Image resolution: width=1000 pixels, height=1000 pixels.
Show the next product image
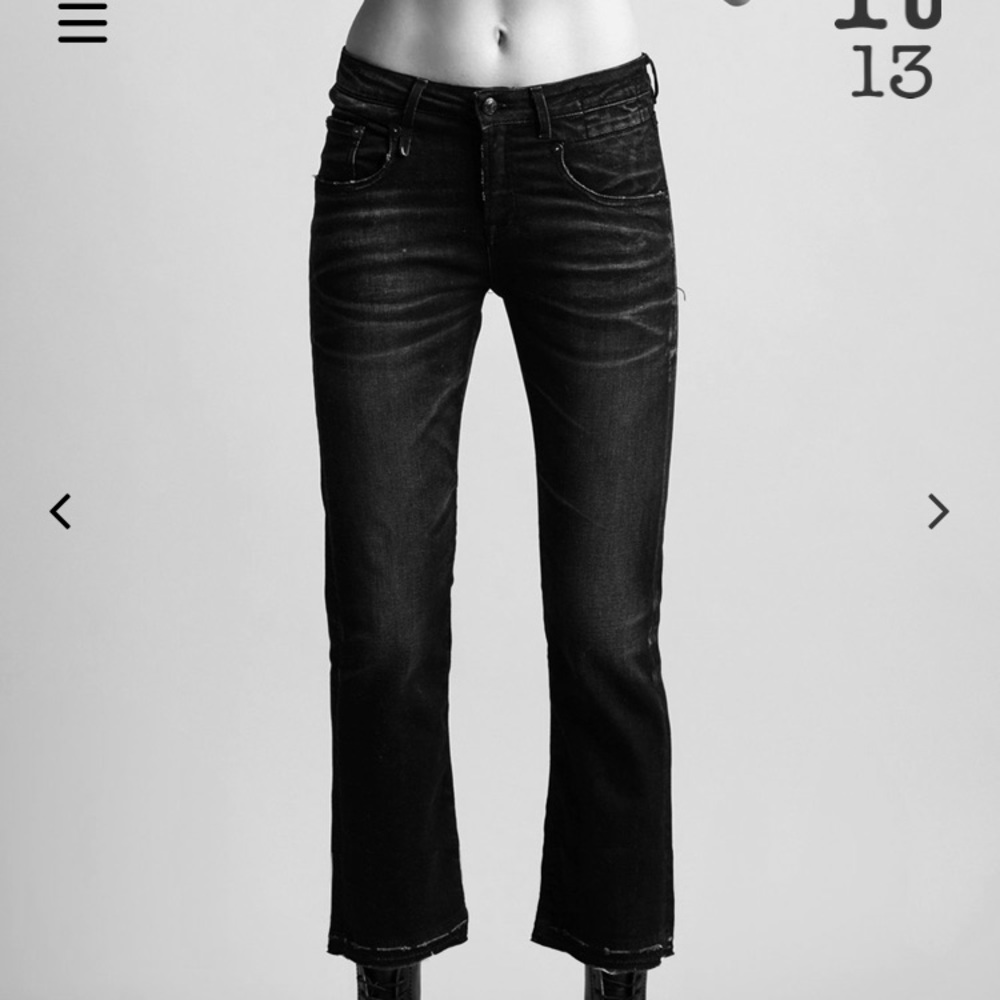pyautogui.click(x=937, y=511)
